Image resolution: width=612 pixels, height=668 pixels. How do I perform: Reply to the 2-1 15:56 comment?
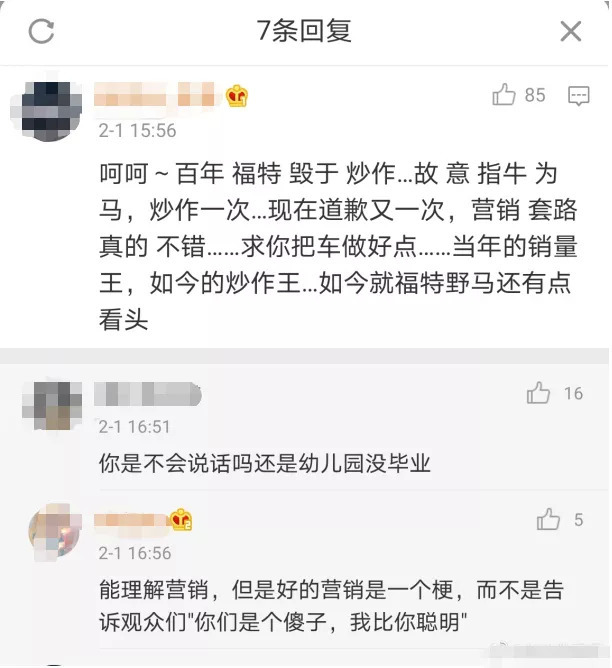[578, 96]
